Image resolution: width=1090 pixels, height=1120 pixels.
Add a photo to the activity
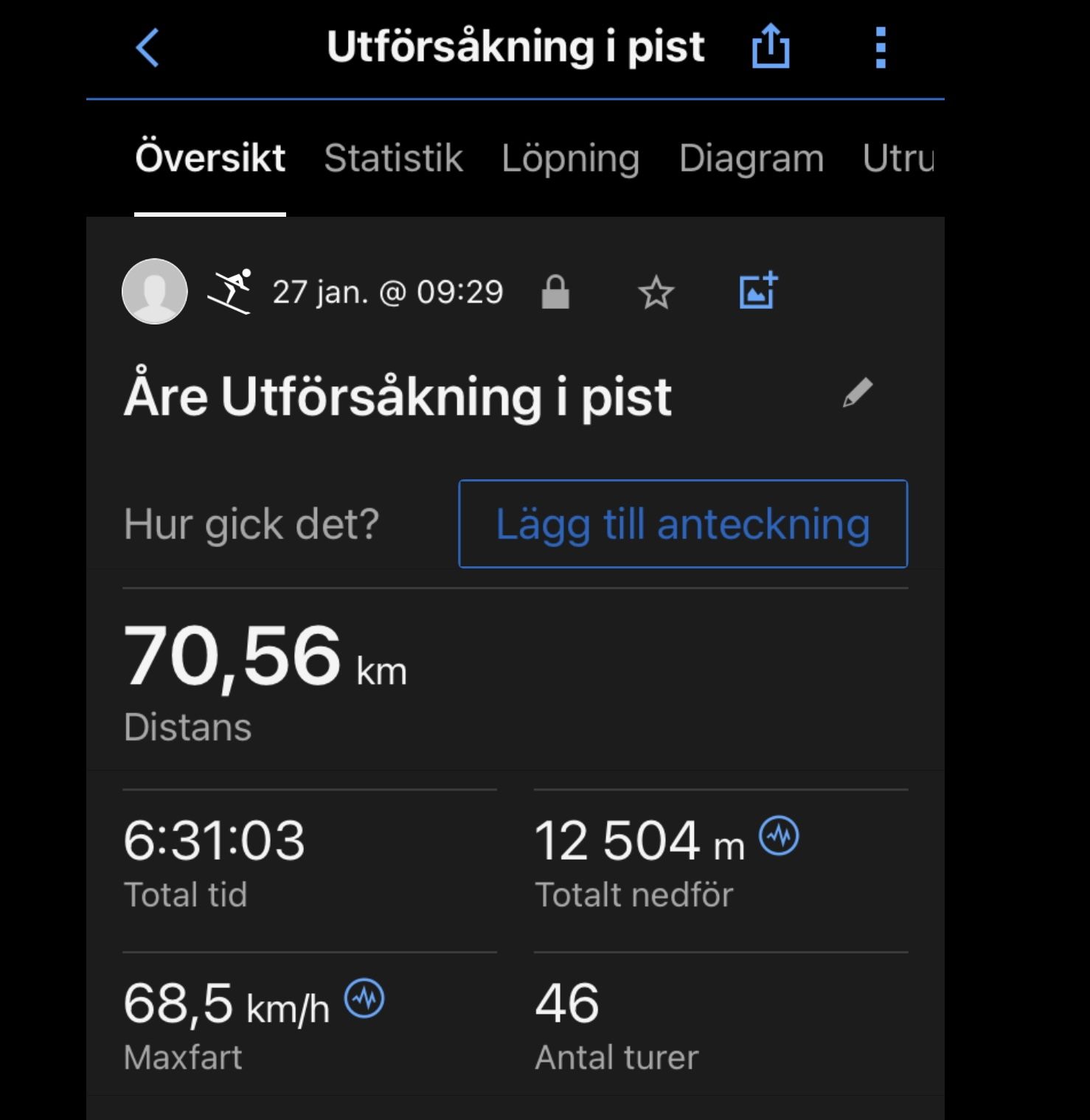click(x=758, y=291)
